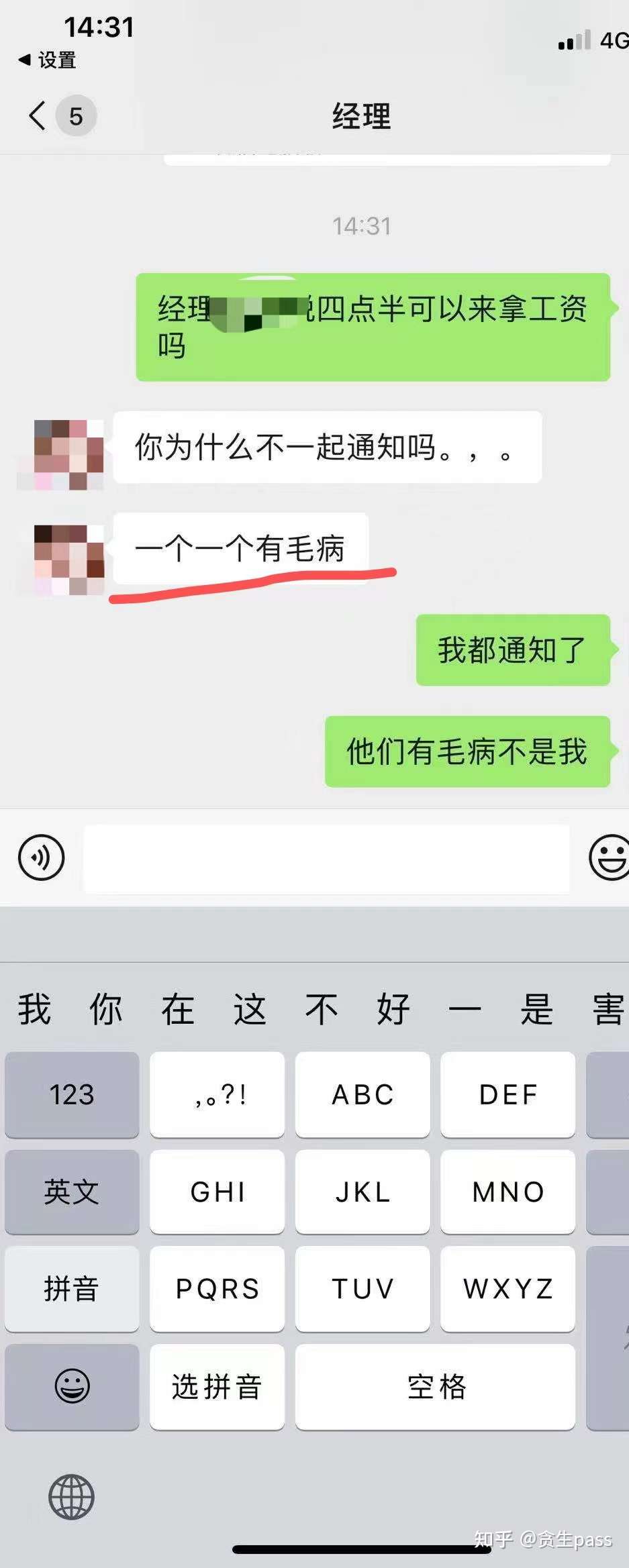Image resolution: width=629 pixels, height=1568 pixels.
Task: Select the 拼音 keyboard mode
Action: [72, 1289]
